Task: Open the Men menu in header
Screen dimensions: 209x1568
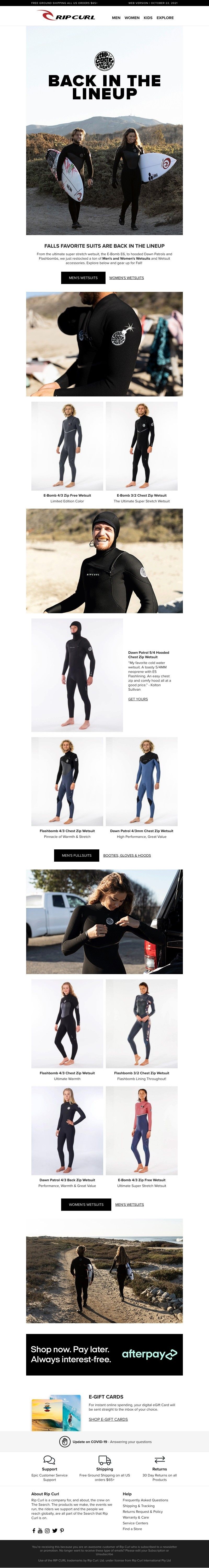Action: coord(116,18)
